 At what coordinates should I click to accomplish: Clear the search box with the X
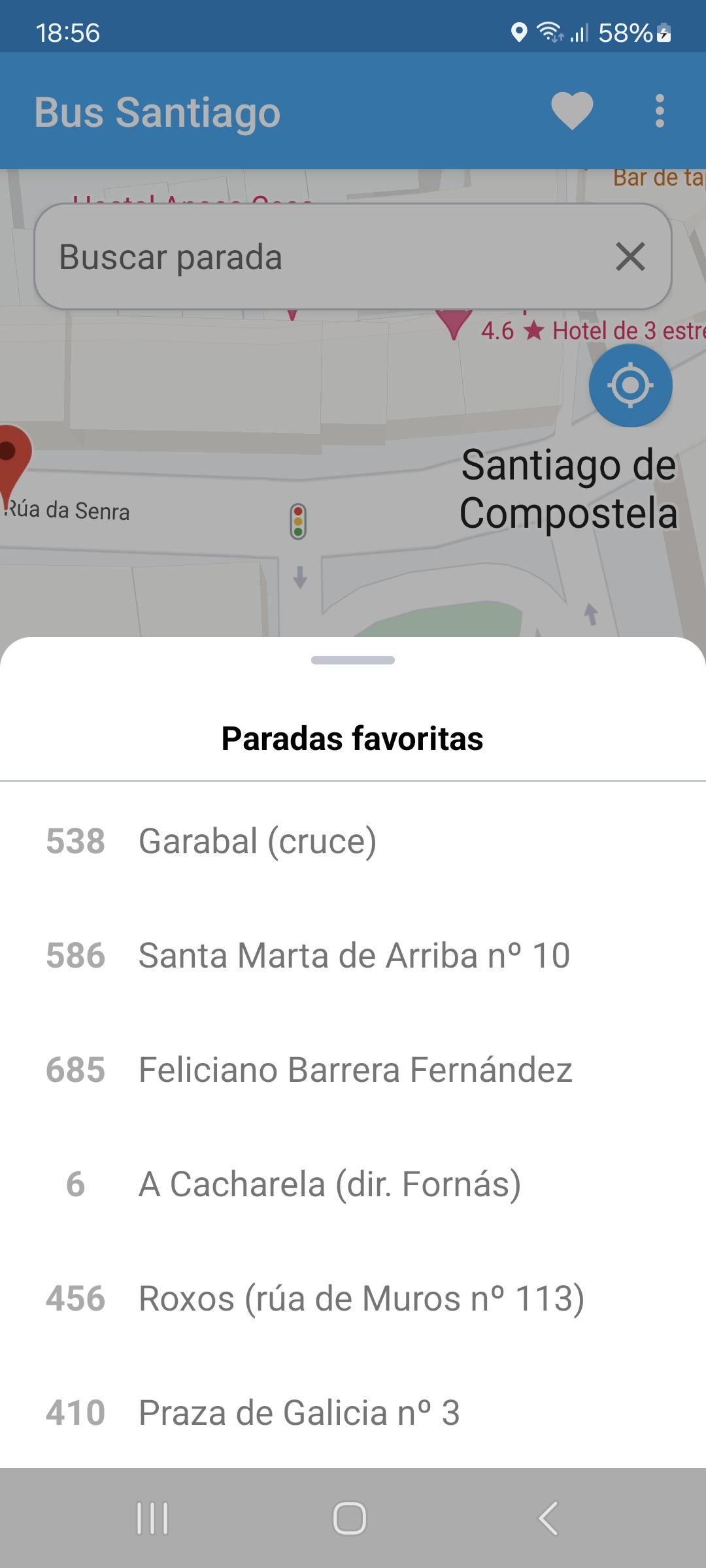[630, 256]
